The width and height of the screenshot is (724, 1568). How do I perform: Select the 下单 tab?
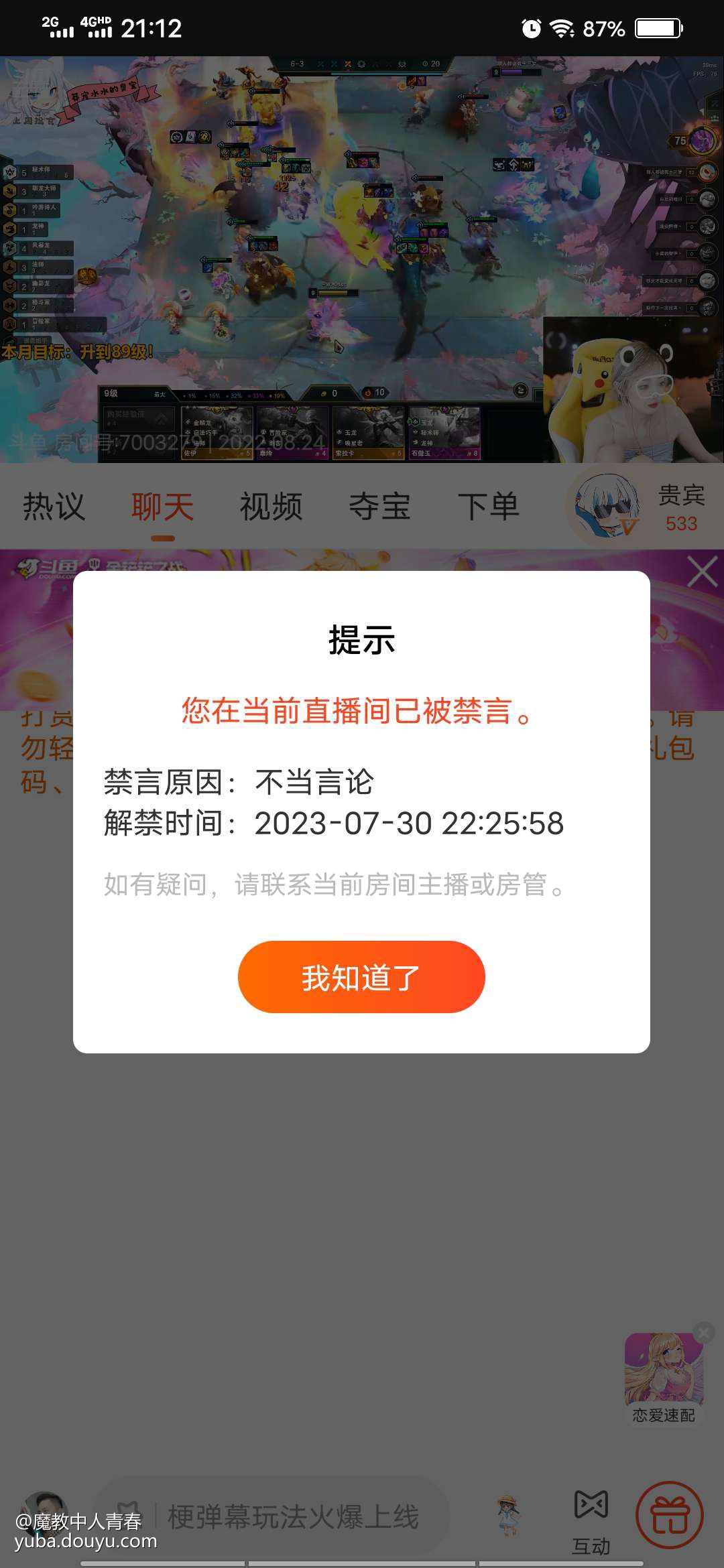(488, 507)
